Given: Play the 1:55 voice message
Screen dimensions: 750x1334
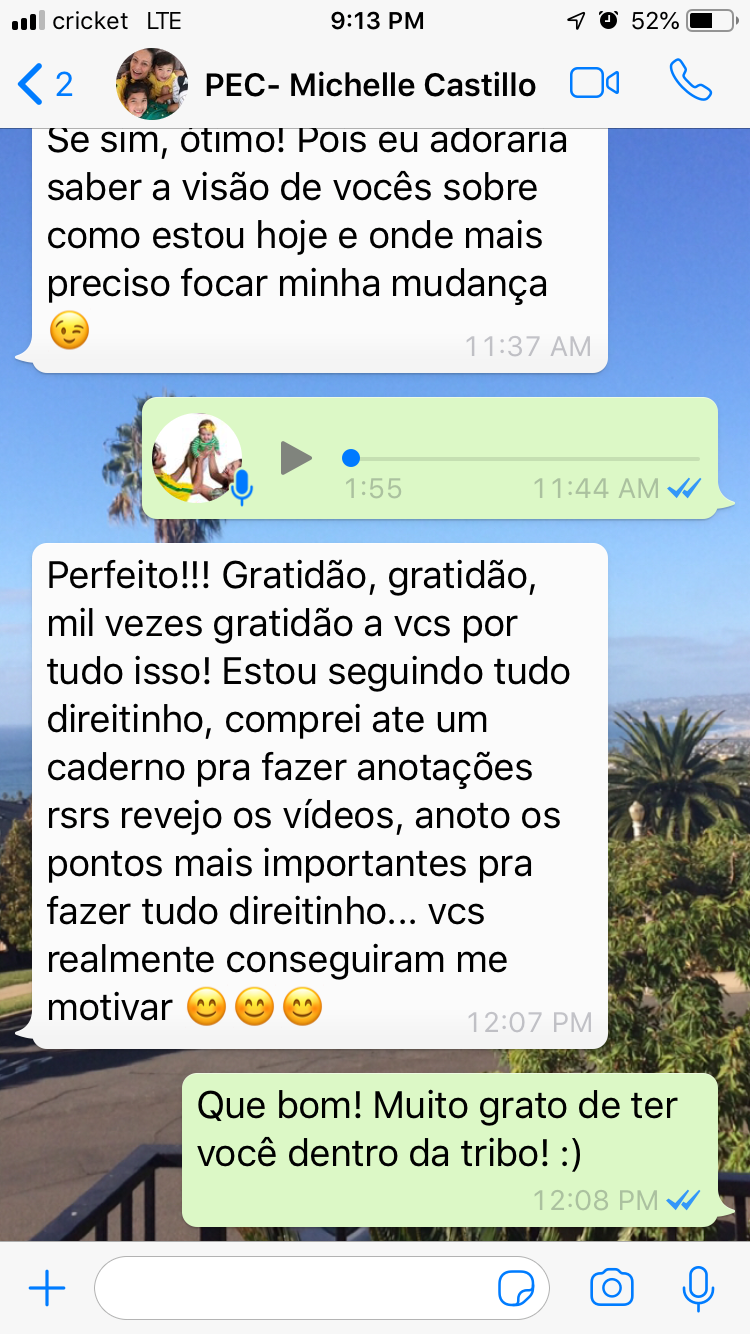Looking at the screenshot, I should pos(295,458).
